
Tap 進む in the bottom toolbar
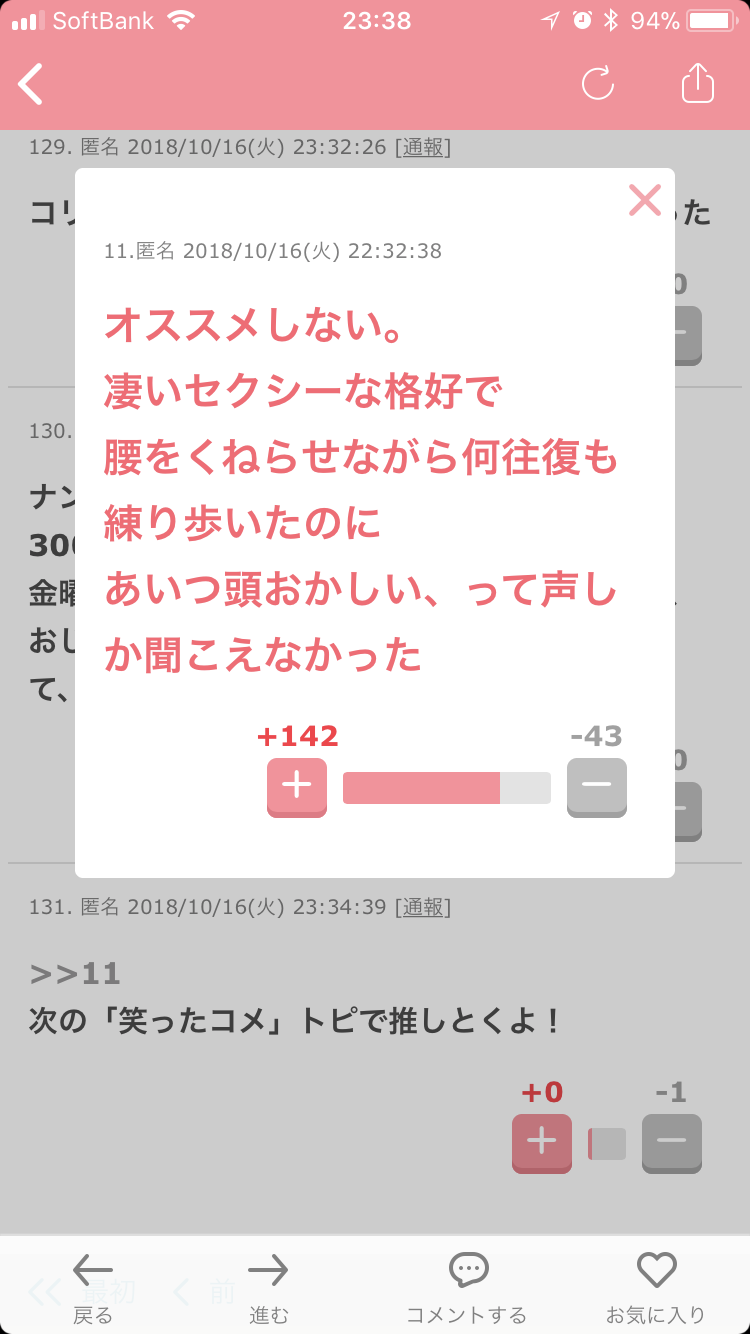pos(268,1287)
